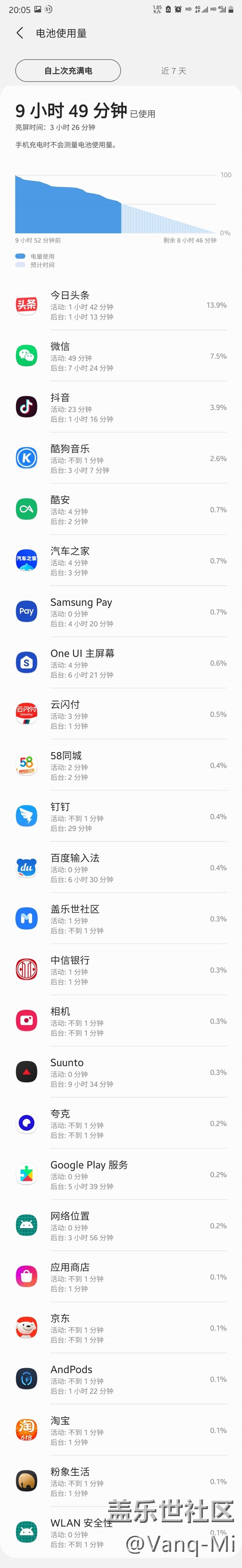Open 58同城 battery usage row
The width and height of the screenshot is (242, 1568).
click(x=121, y=765)
